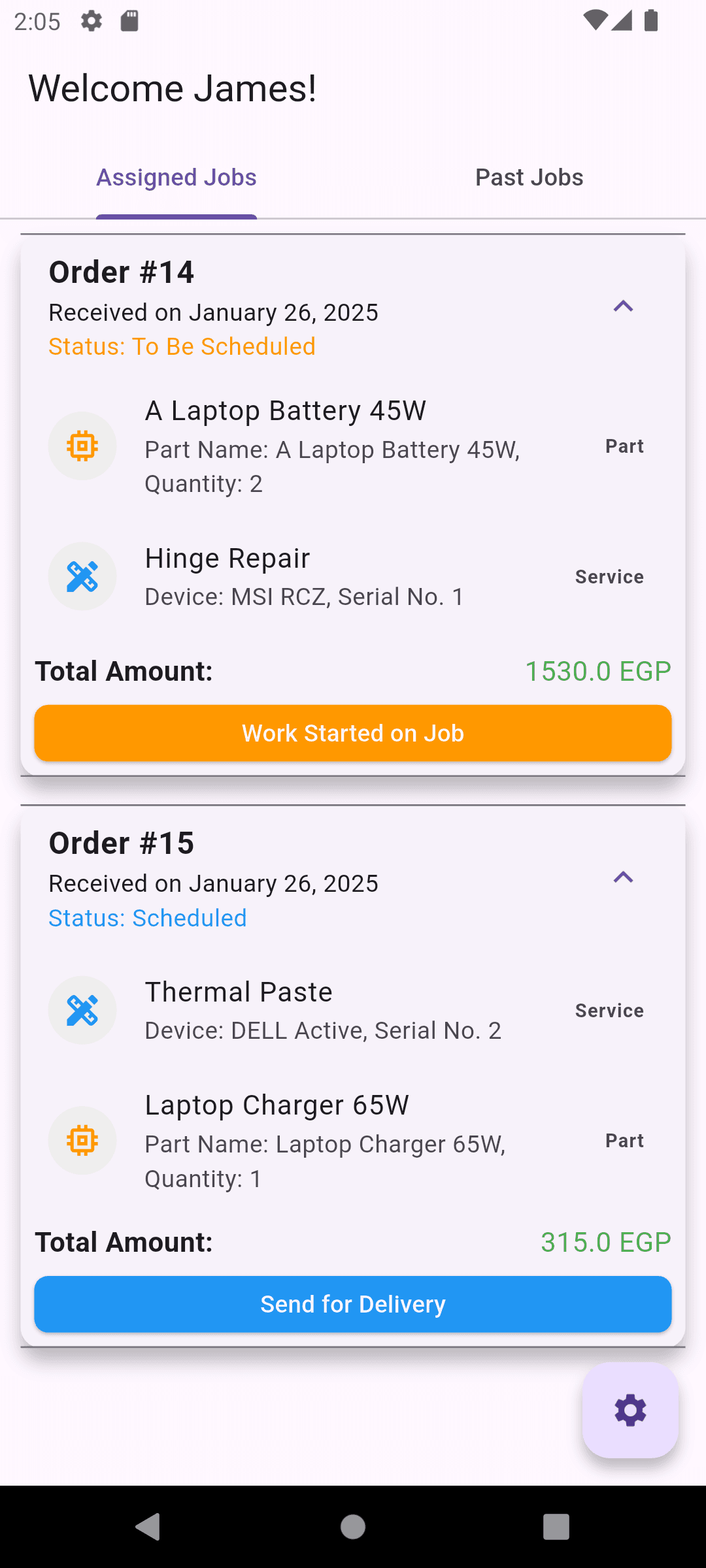Tap the recent apps navigation button
The image size is (706, 1568).
(556, 1526)
